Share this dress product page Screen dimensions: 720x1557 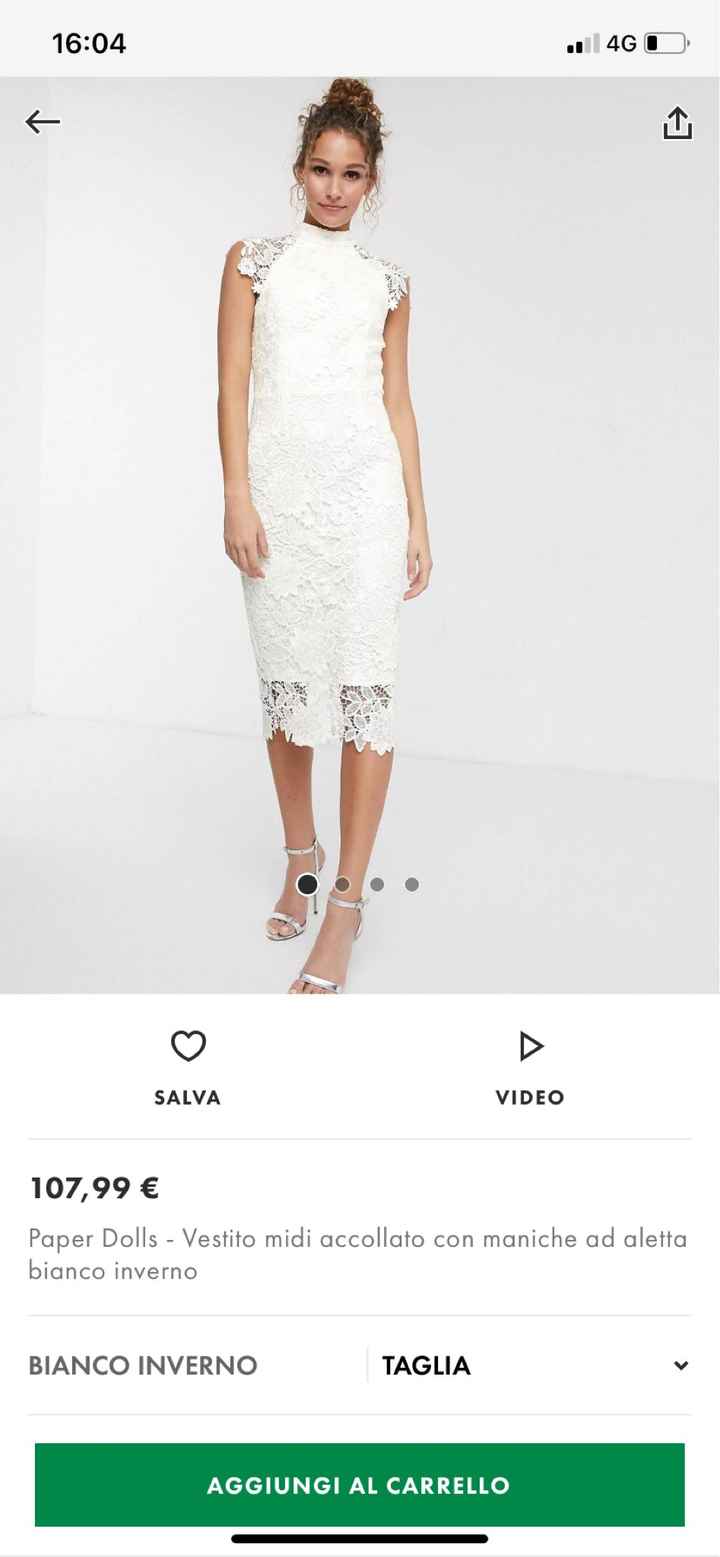pos(677,123)
